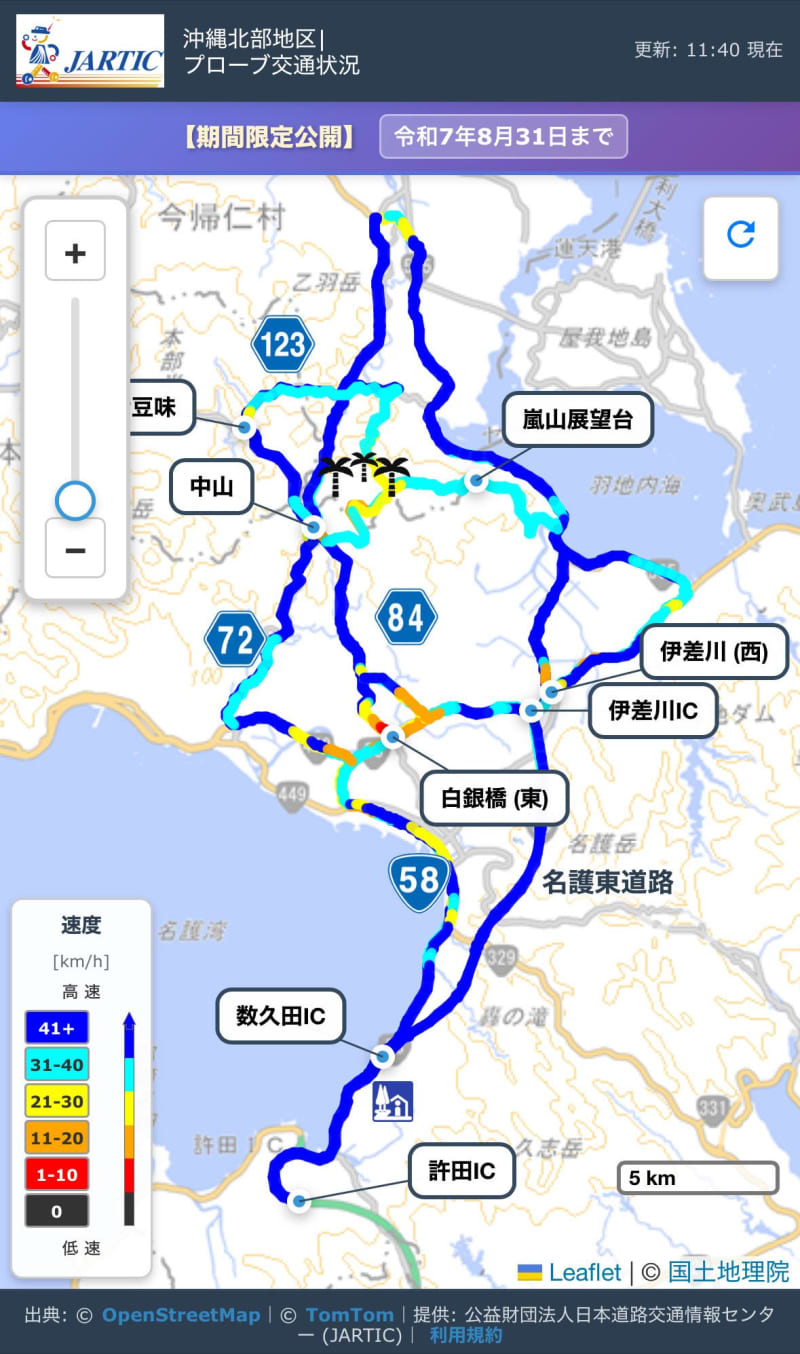Viewport: 800px width, 1354px height.
Task: Select the 伊差川 (西) map label
Action: (x=714, y=653)
